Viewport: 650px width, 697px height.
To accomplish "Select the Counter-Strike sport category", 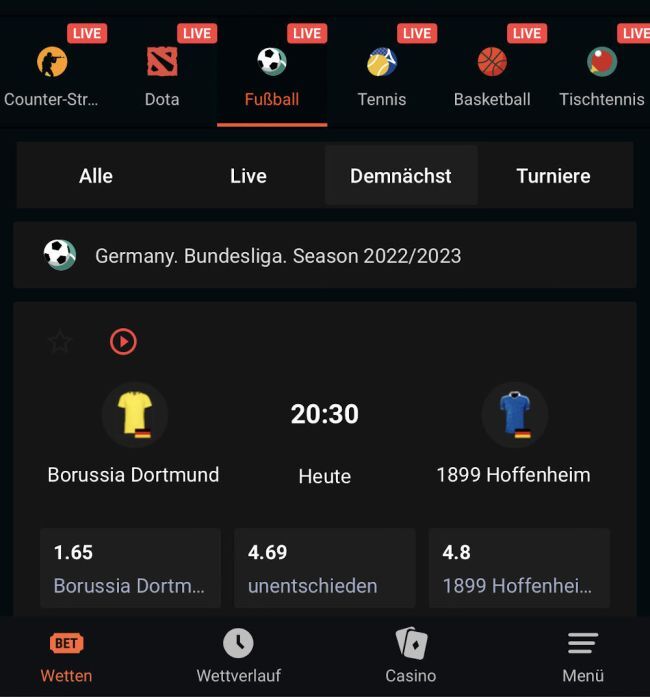I will coord(52,75).
